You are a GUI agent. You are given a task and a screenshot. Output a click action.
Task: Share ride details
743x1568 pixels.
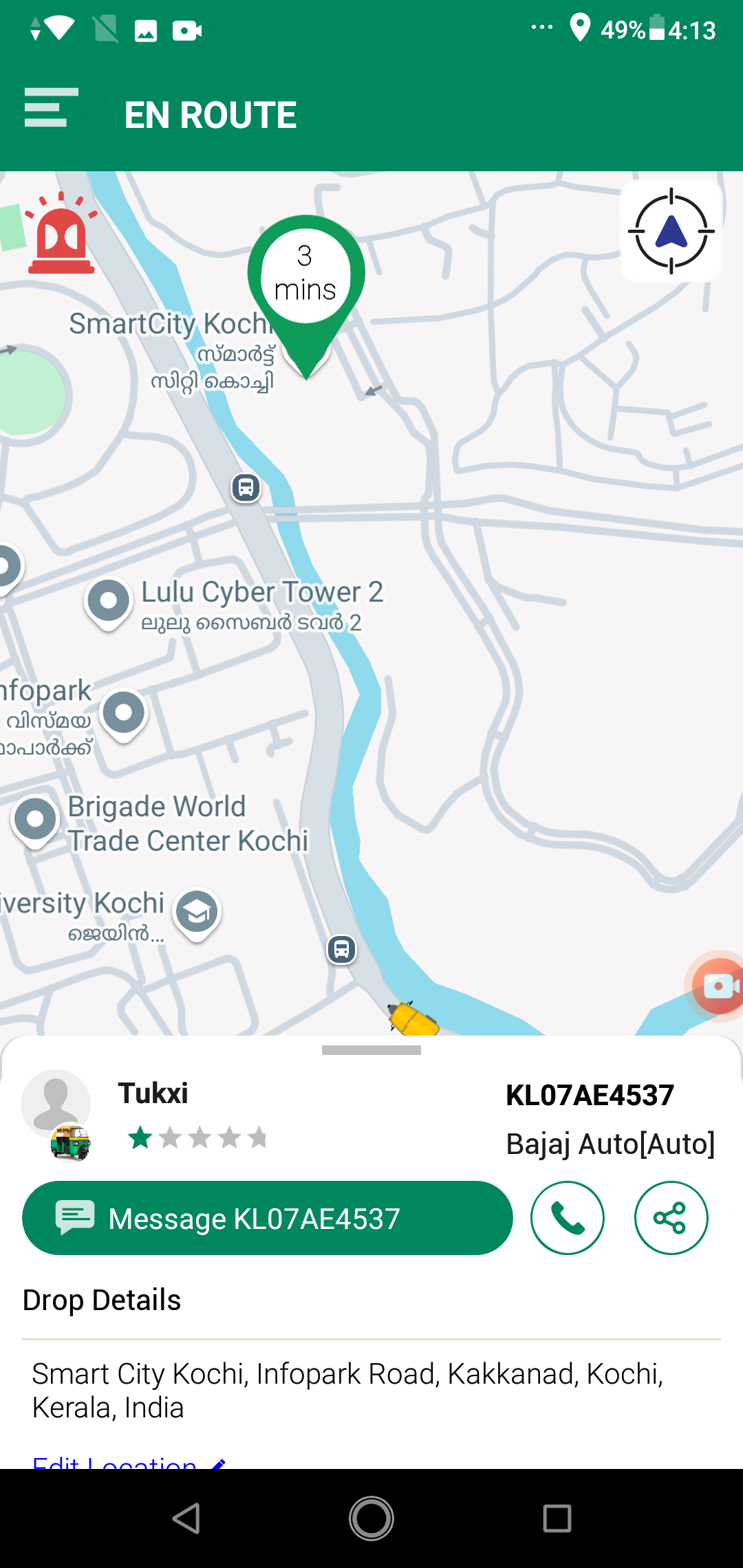point(670,1218)
